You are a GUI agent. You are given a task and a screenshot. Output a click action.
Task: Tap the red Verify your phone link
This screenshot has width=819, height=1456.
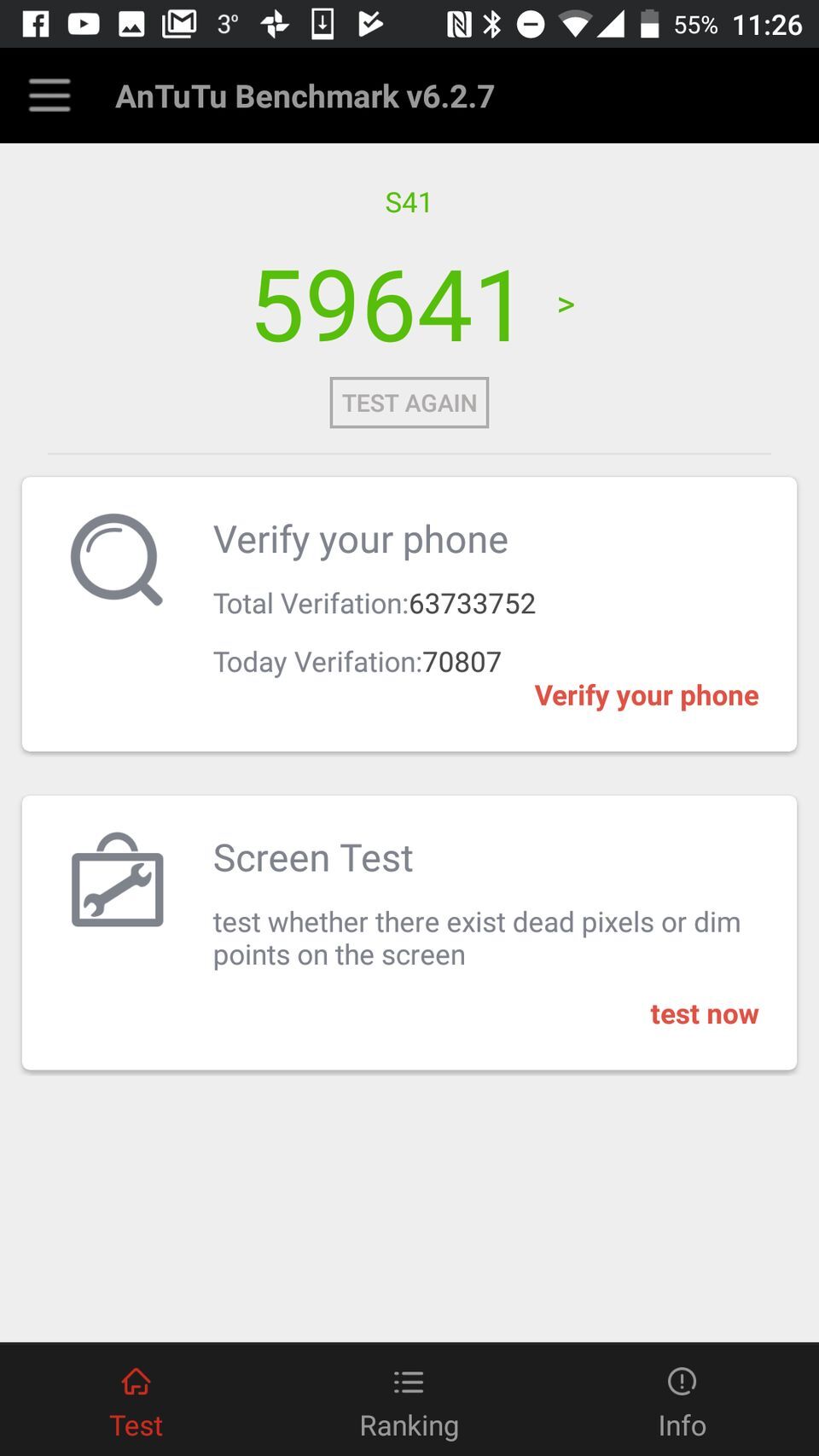[x=646, y=696]
